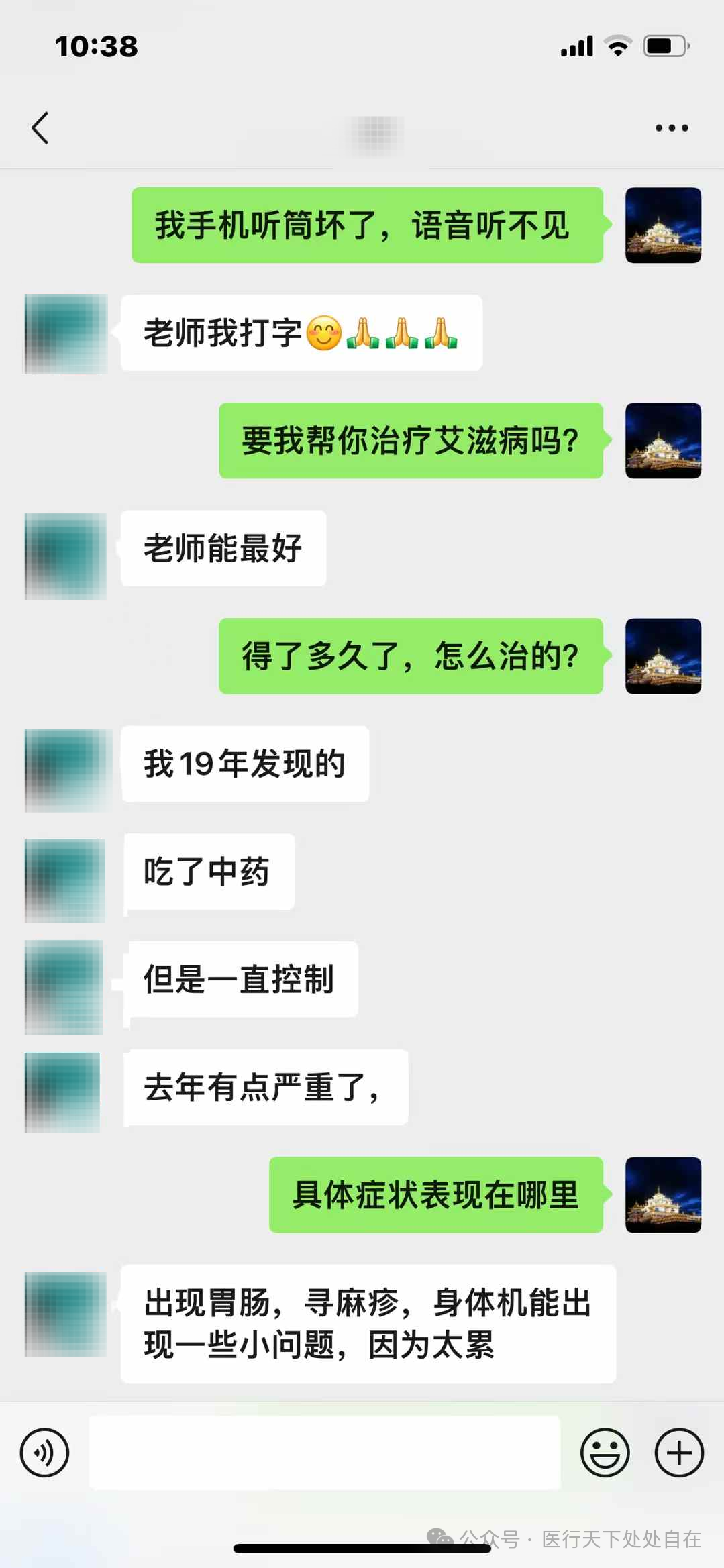
Task: Open the voice message input icon
Action: point(44,1453)
